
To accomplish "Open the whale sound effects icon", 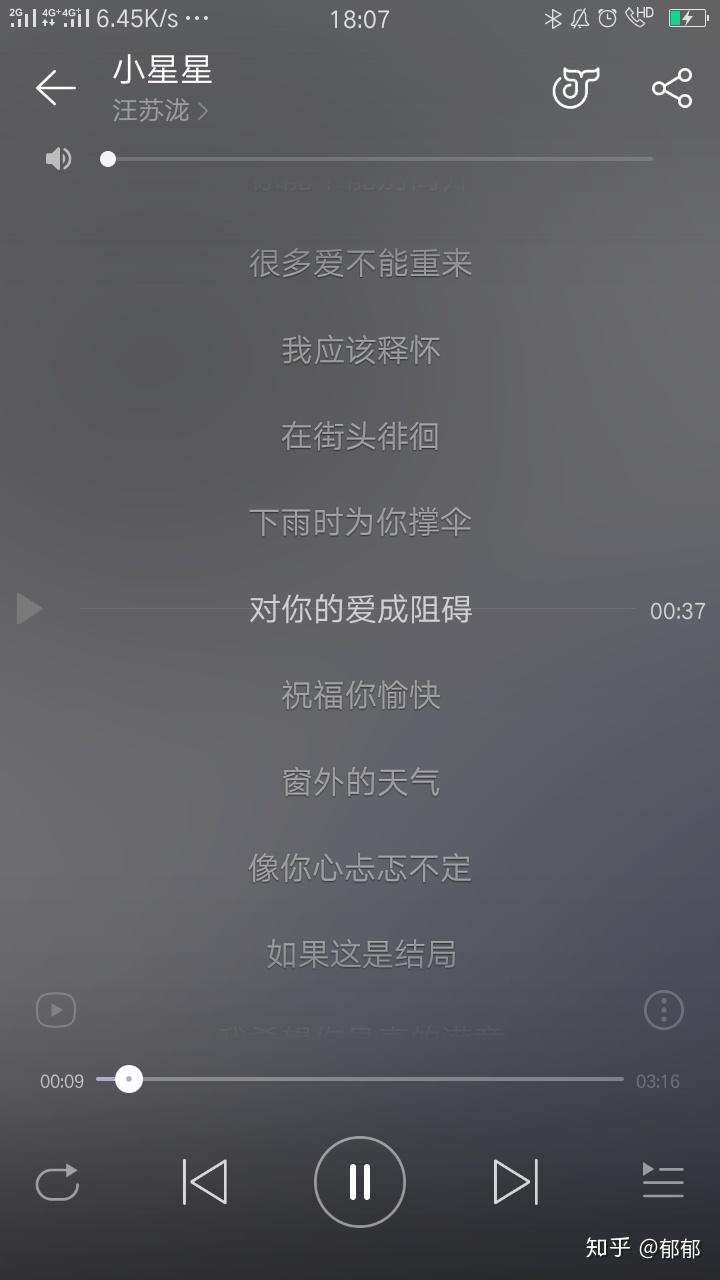I will pyautogui.click(x=576, y=88).
